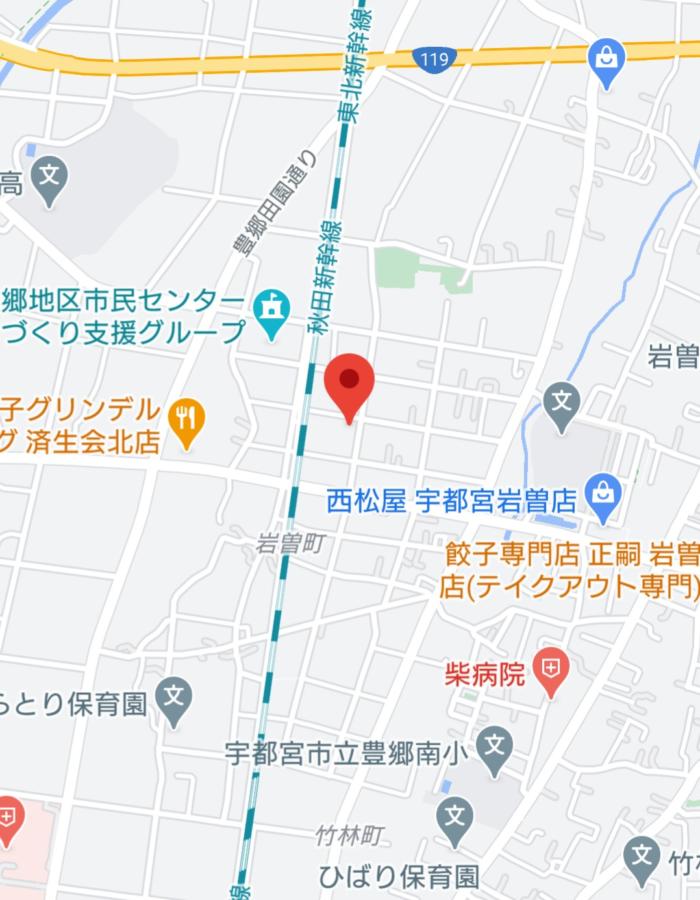The image size is (700, 900).
Task: Open the ひばり保育園 school marker
Action: click(x=455, y=816)
